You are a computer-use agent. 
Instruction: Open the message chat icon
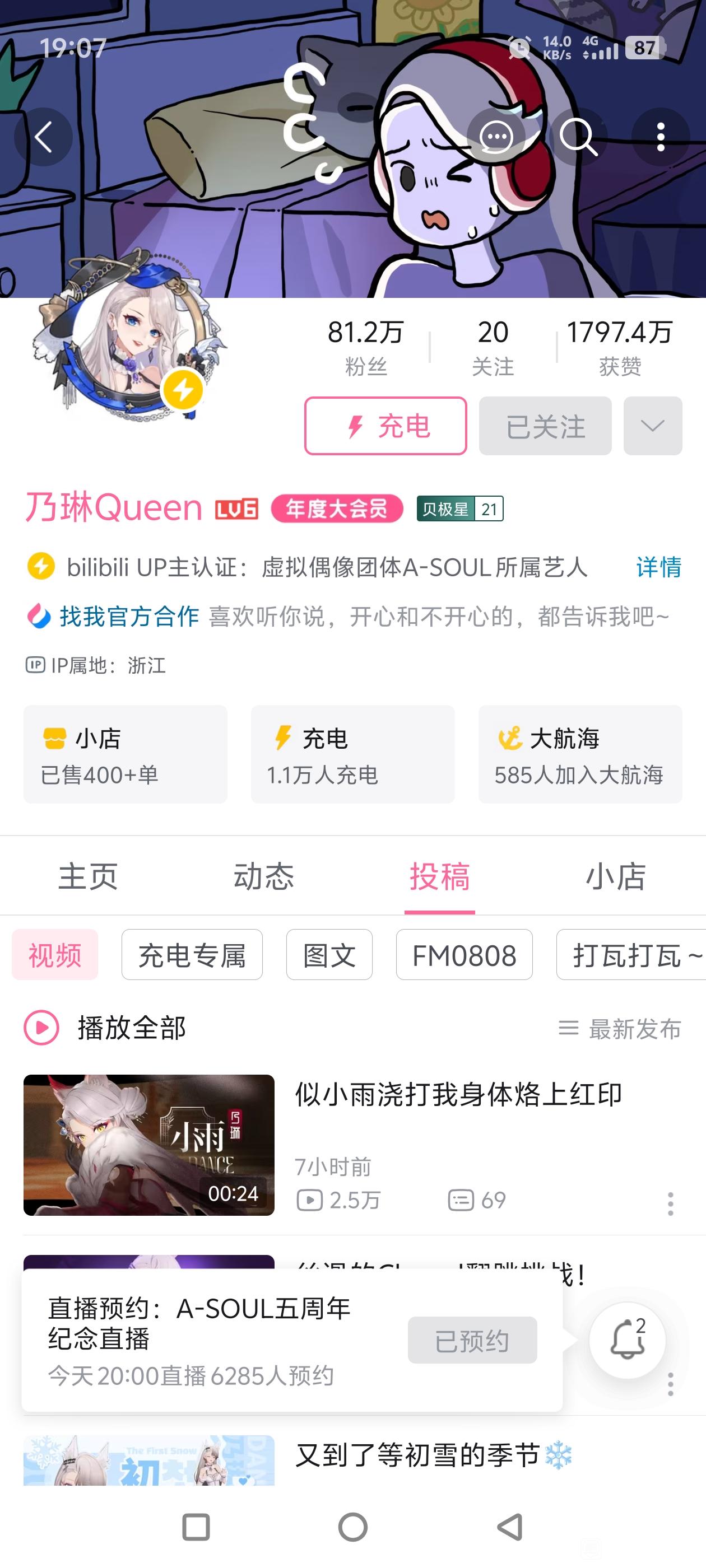click(496, 137)
